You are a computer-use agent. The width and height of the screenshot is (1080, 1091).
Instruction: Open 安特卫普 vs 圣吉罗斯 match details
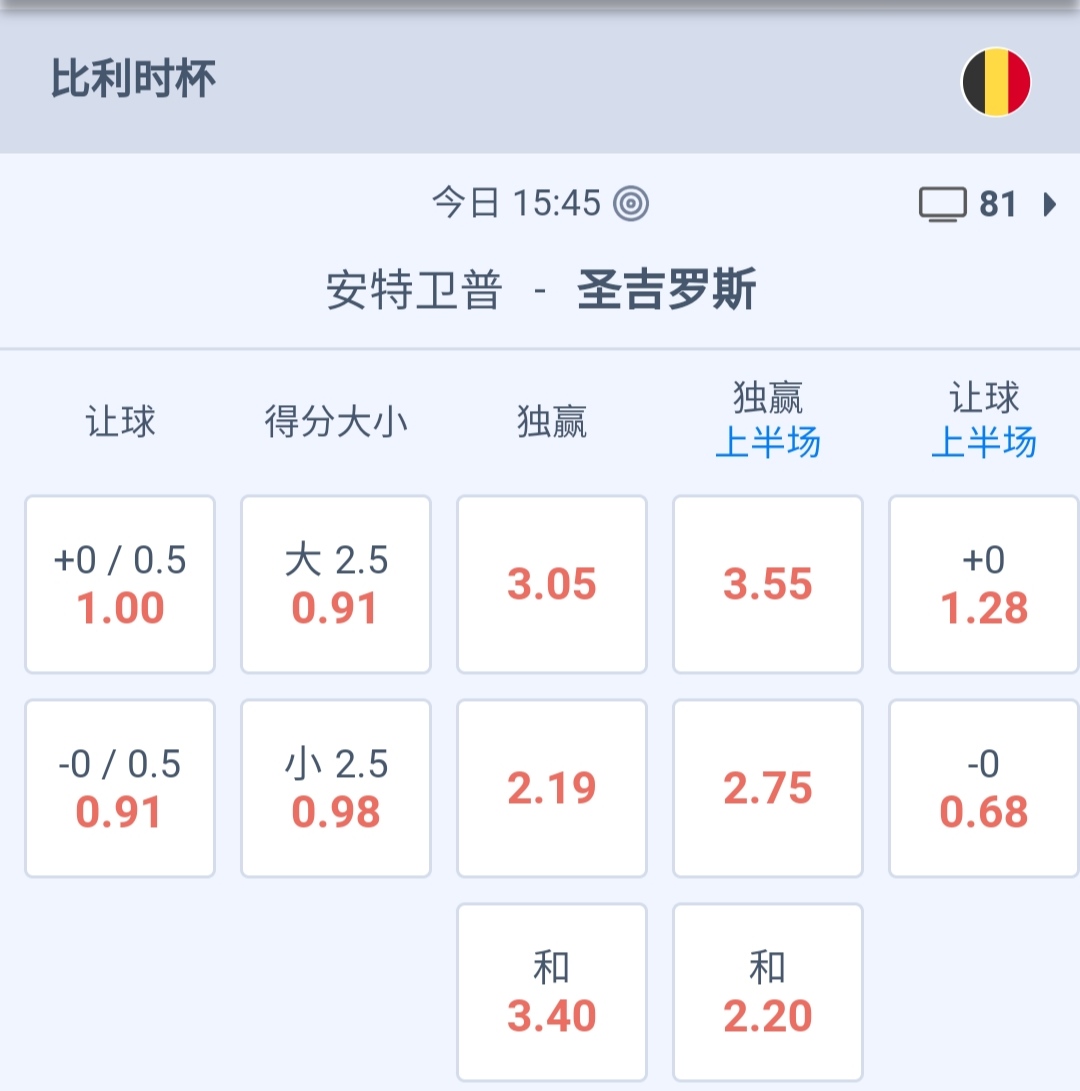click(x=540, y=291)
